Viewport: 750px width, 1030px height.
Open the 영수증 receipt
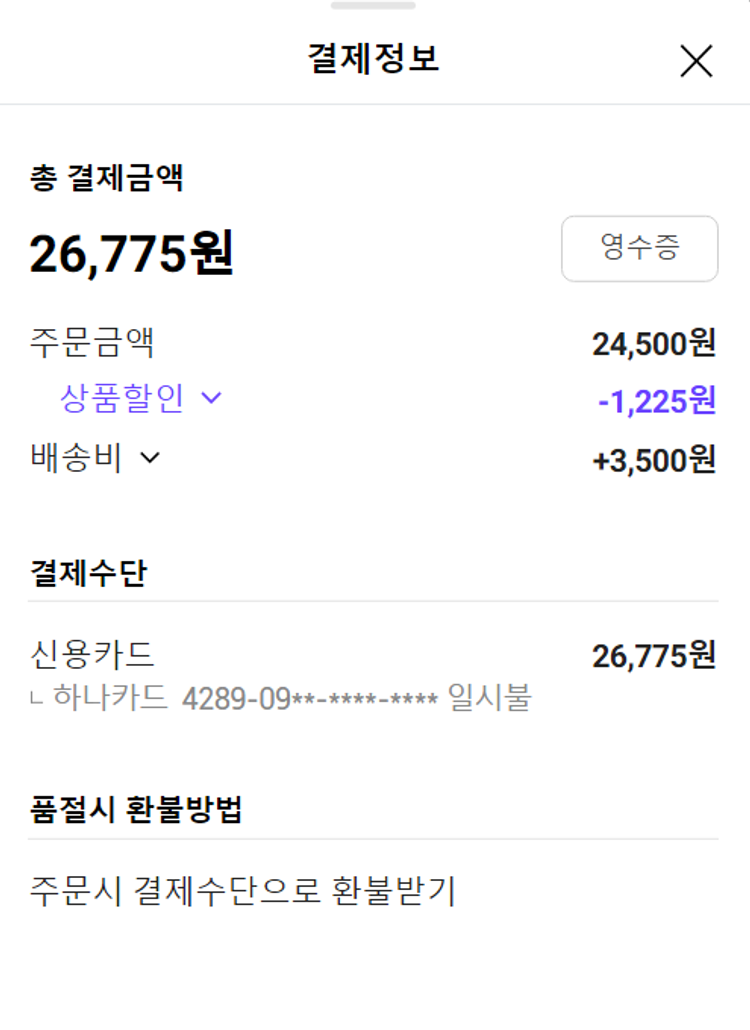(x=639, y=248)
